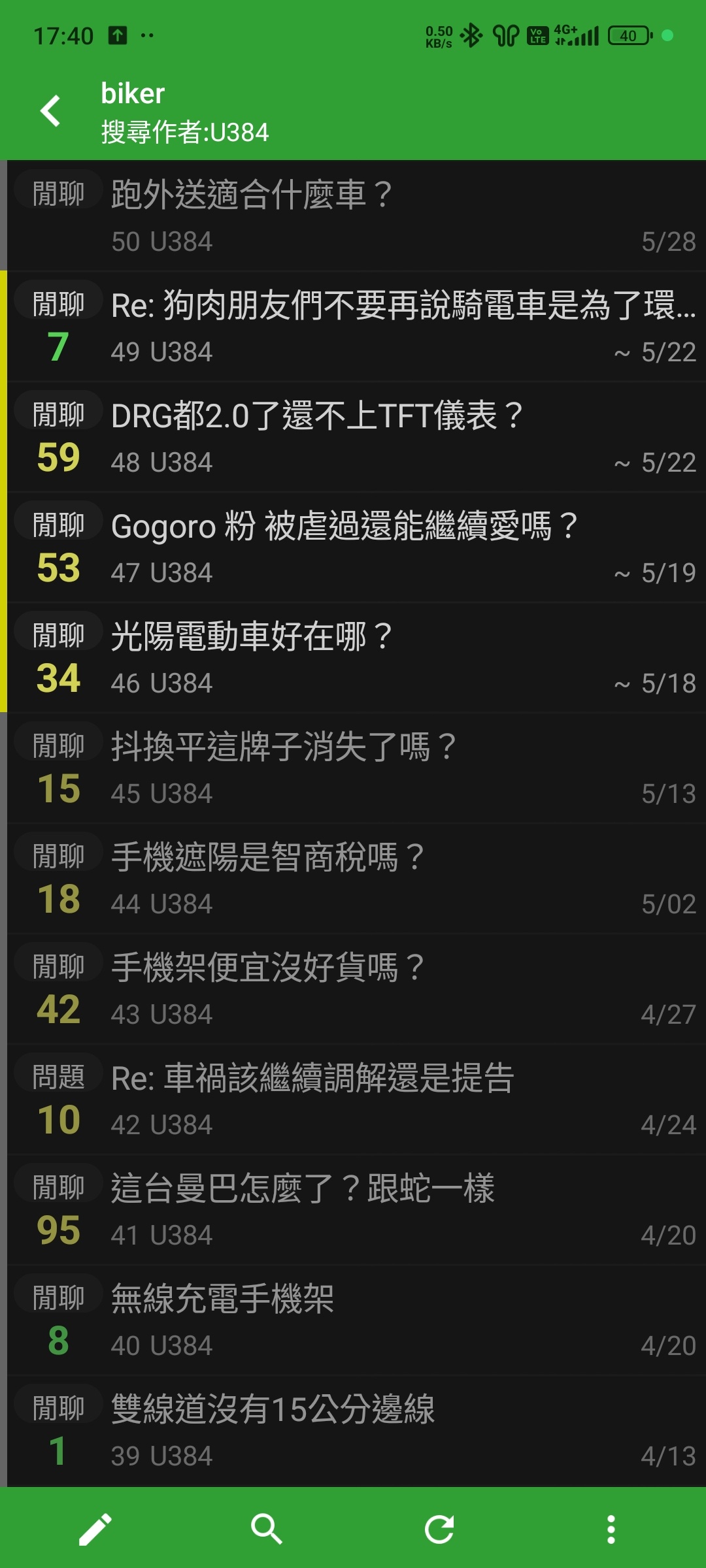Open post Re: 車禍該繼續調解還是提告

[353, 1099]
